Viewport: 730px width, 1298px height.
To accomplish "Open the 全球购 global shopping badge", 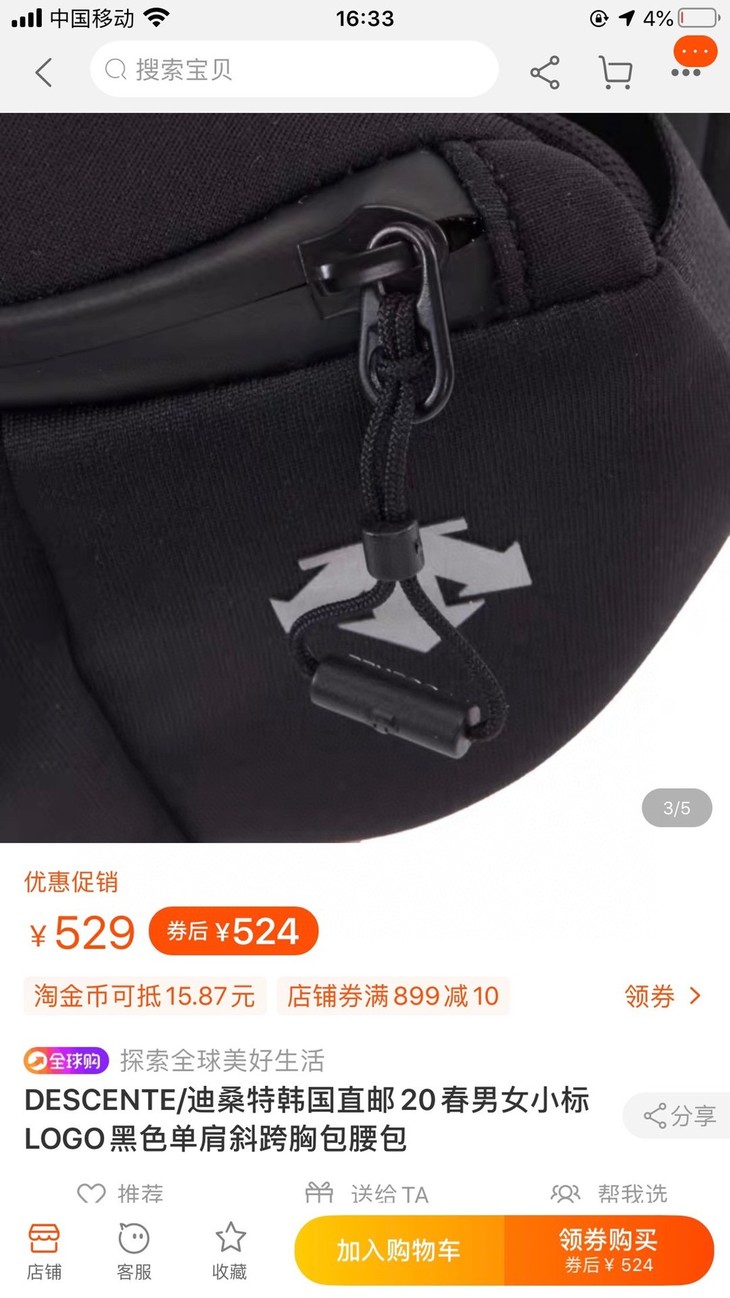I will coord(66,1060).
